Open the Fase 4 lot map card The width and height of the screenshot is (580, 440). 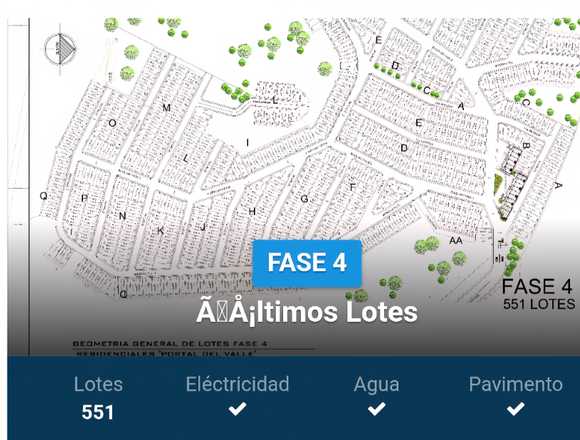294,229
